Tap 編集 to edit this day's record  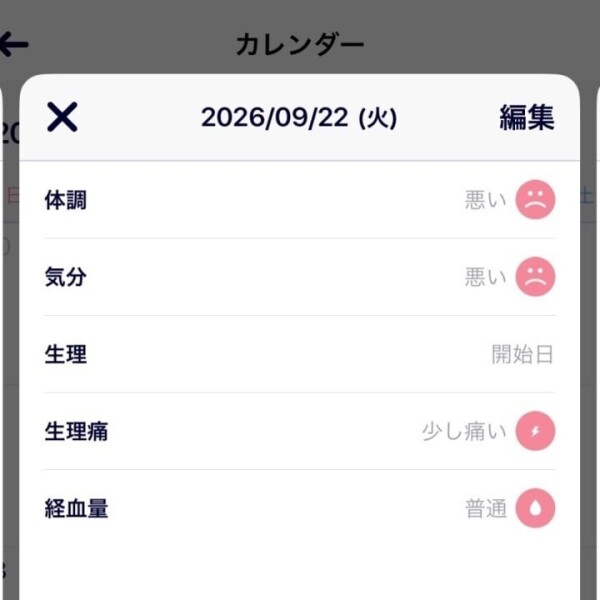coord(527,117)
